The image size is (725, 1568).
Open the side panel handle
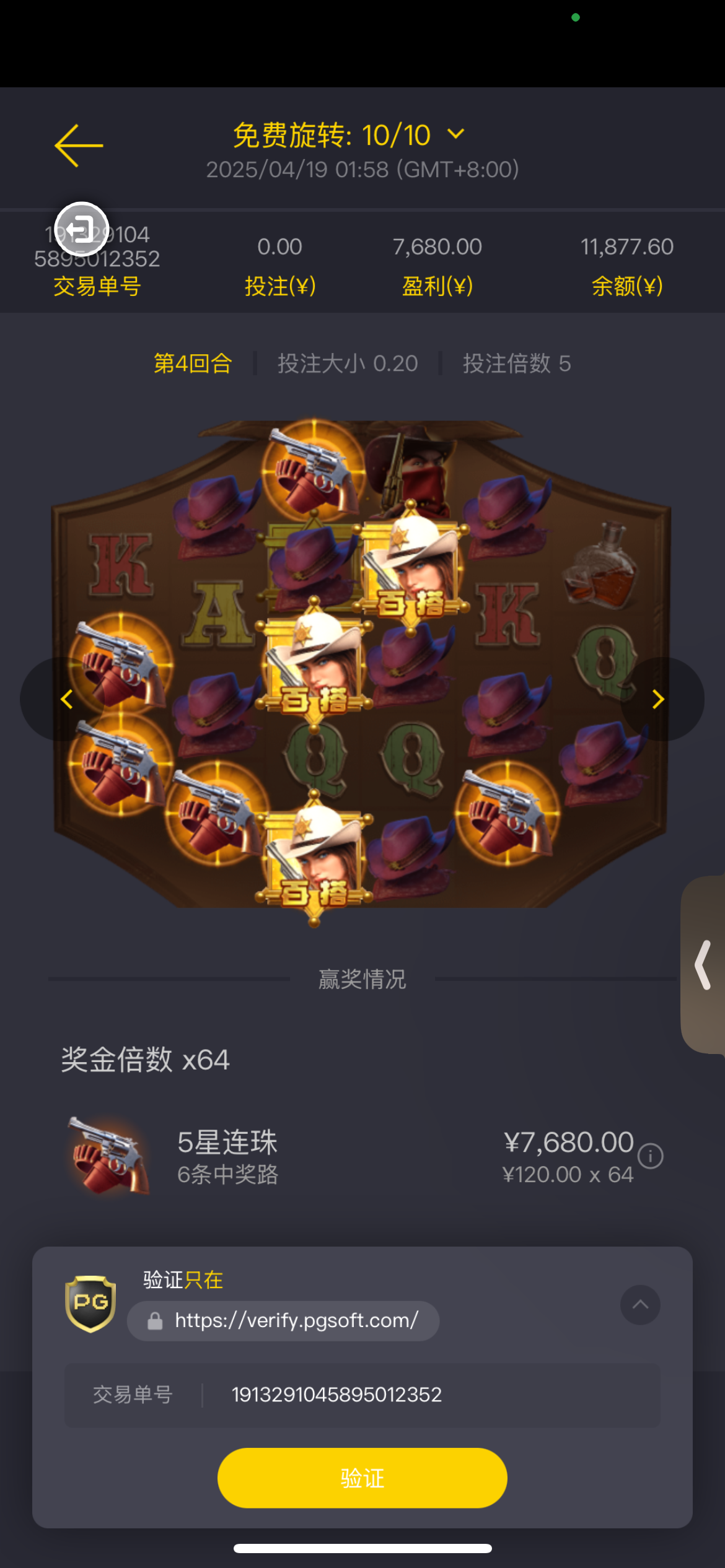point(703,964)
